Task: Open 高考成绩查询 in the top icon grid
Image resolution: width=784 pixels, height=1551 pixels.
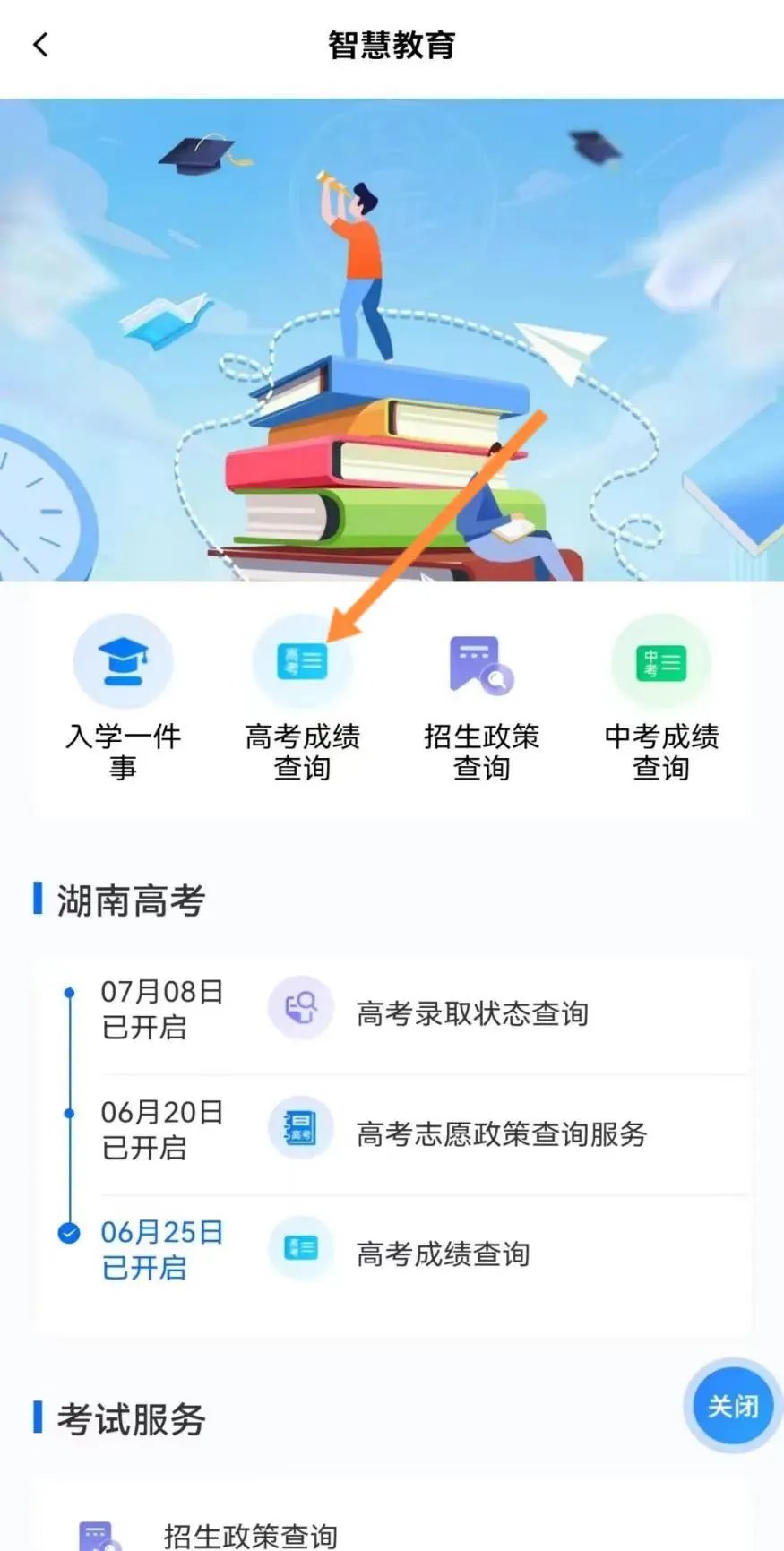Action: pyautogui.click(x=303, y=698)
